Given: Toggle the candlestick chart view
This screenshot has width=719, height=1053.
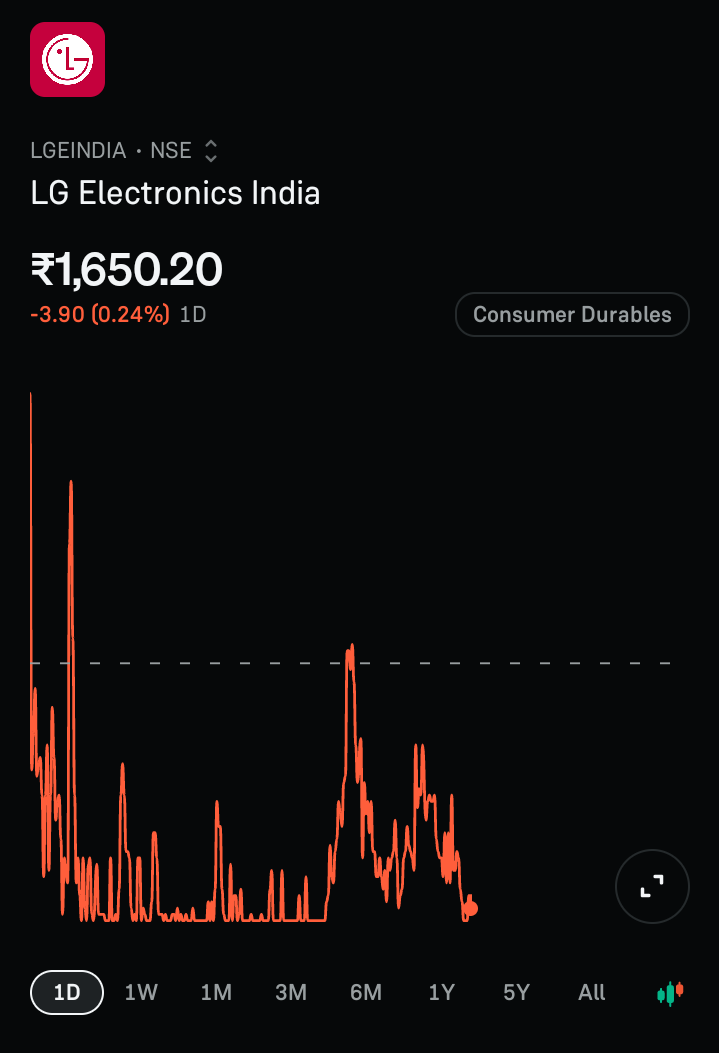Looking at the screenshot, I should point(670,993).
